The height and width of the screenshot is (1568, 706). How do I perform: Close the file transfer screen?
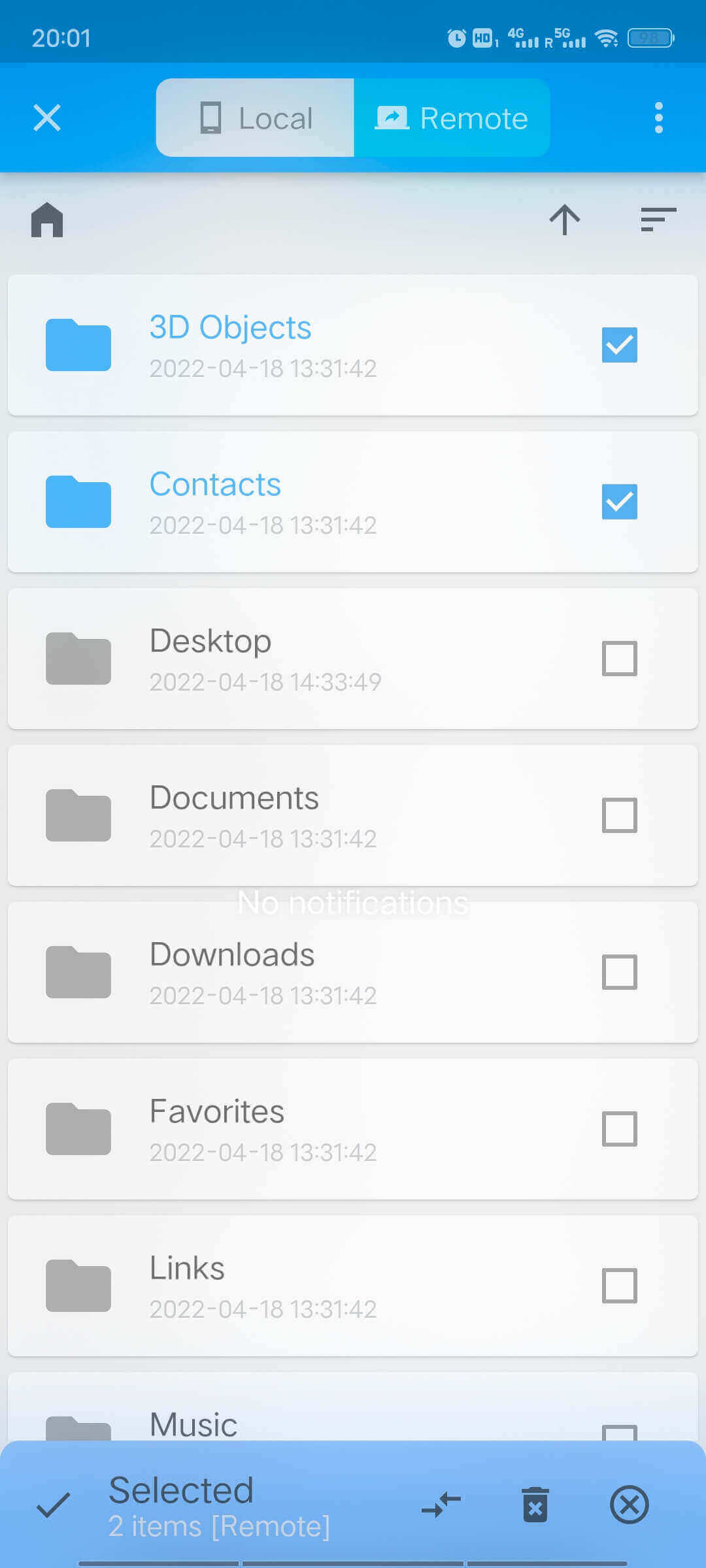[x=47, y=118]
